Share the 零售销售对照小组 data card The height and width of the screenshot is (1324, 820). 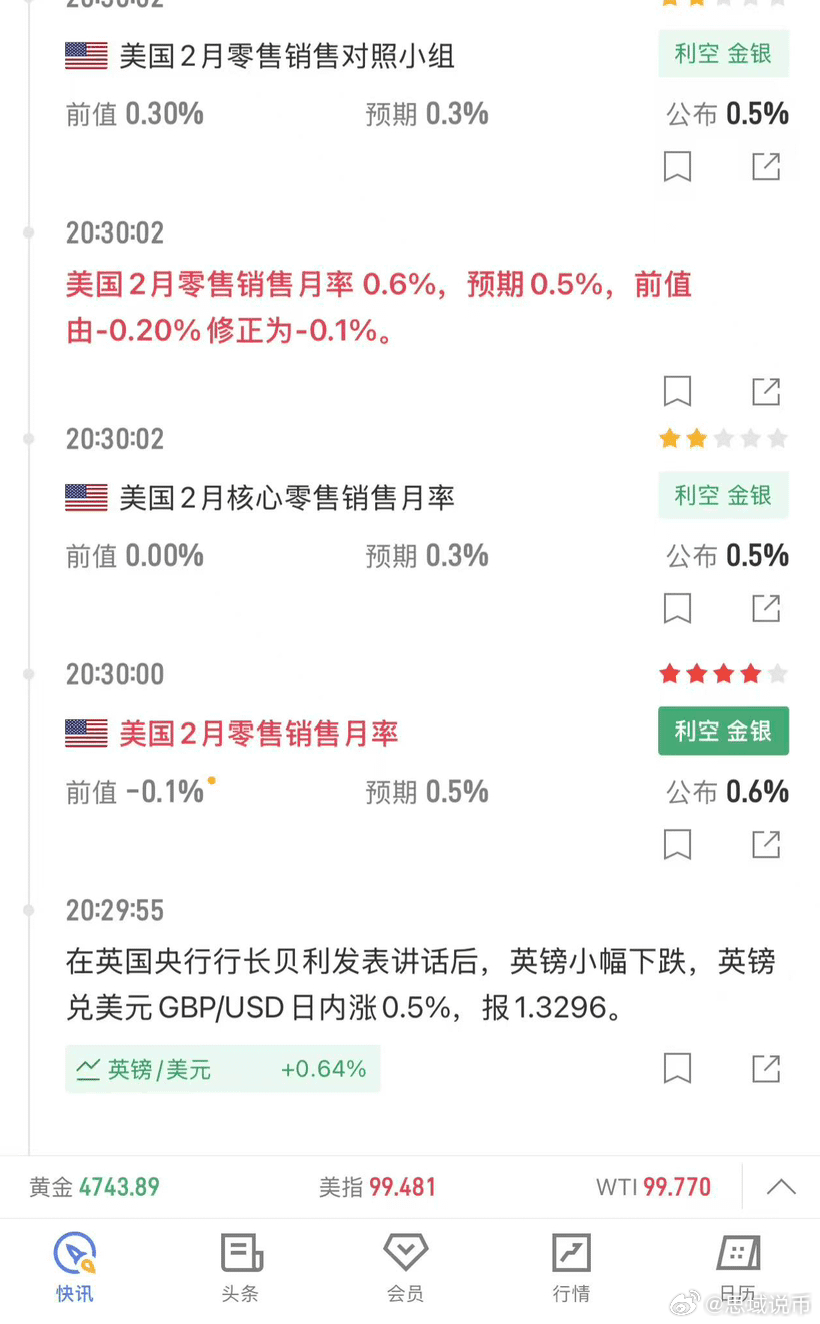pyautogui.click(x=766, y=166)
